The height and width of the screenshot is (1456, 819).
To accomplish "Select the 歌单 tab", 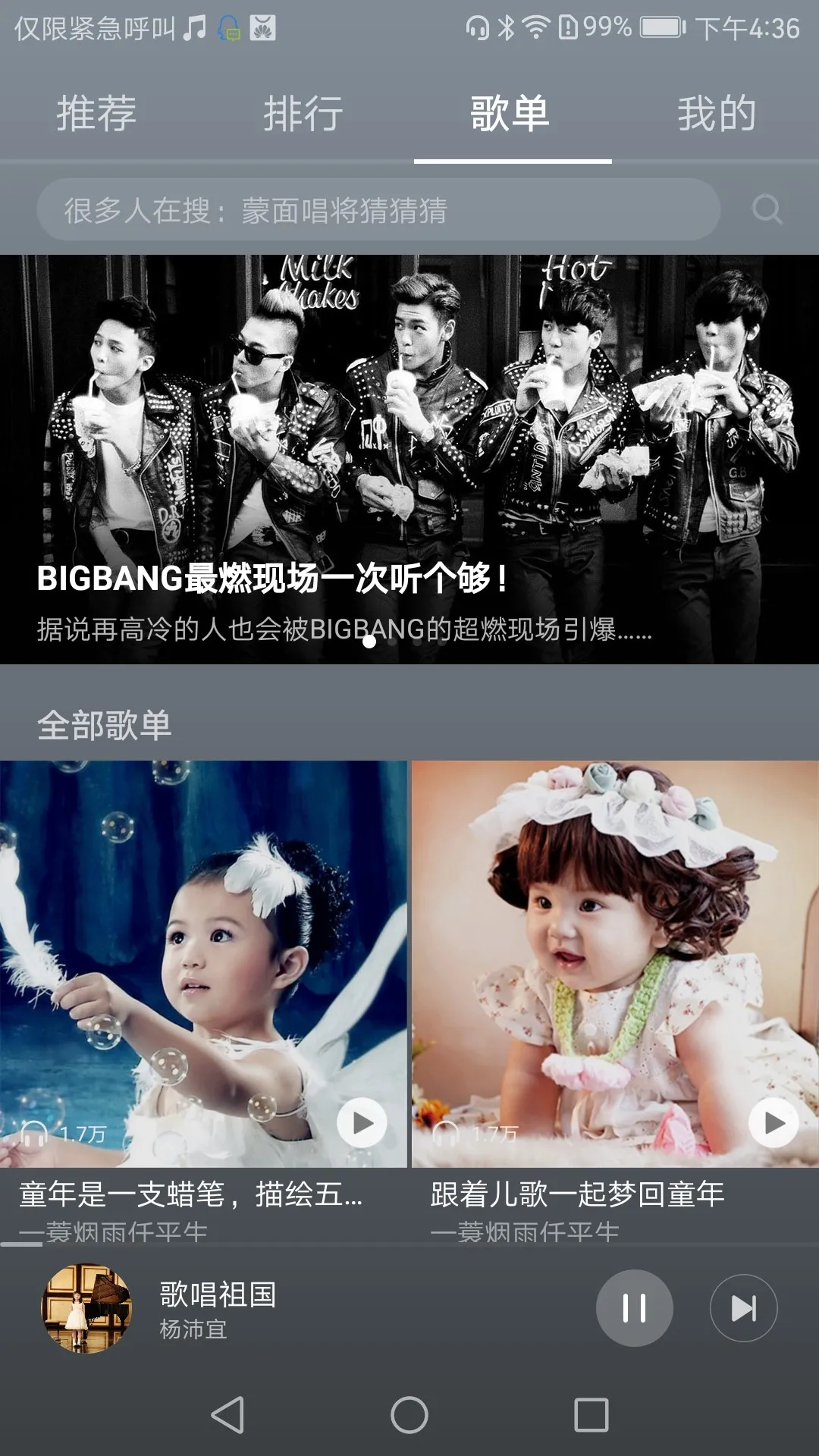I will (x=510, y=114).
